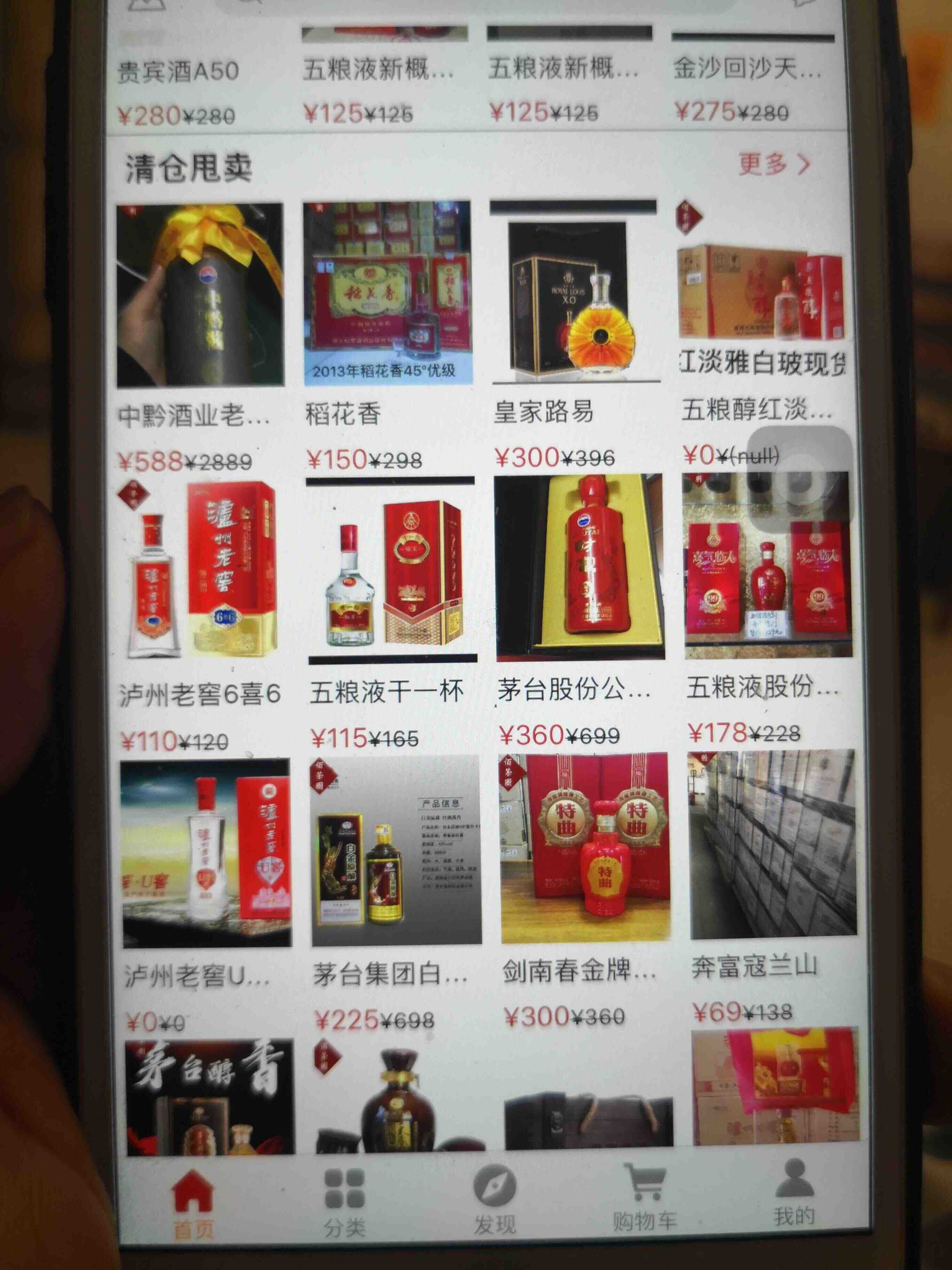The image size is (952, 1270).
Task: Open 更多 link in 清仓甩卖 section
Action: tap(774, 164)
